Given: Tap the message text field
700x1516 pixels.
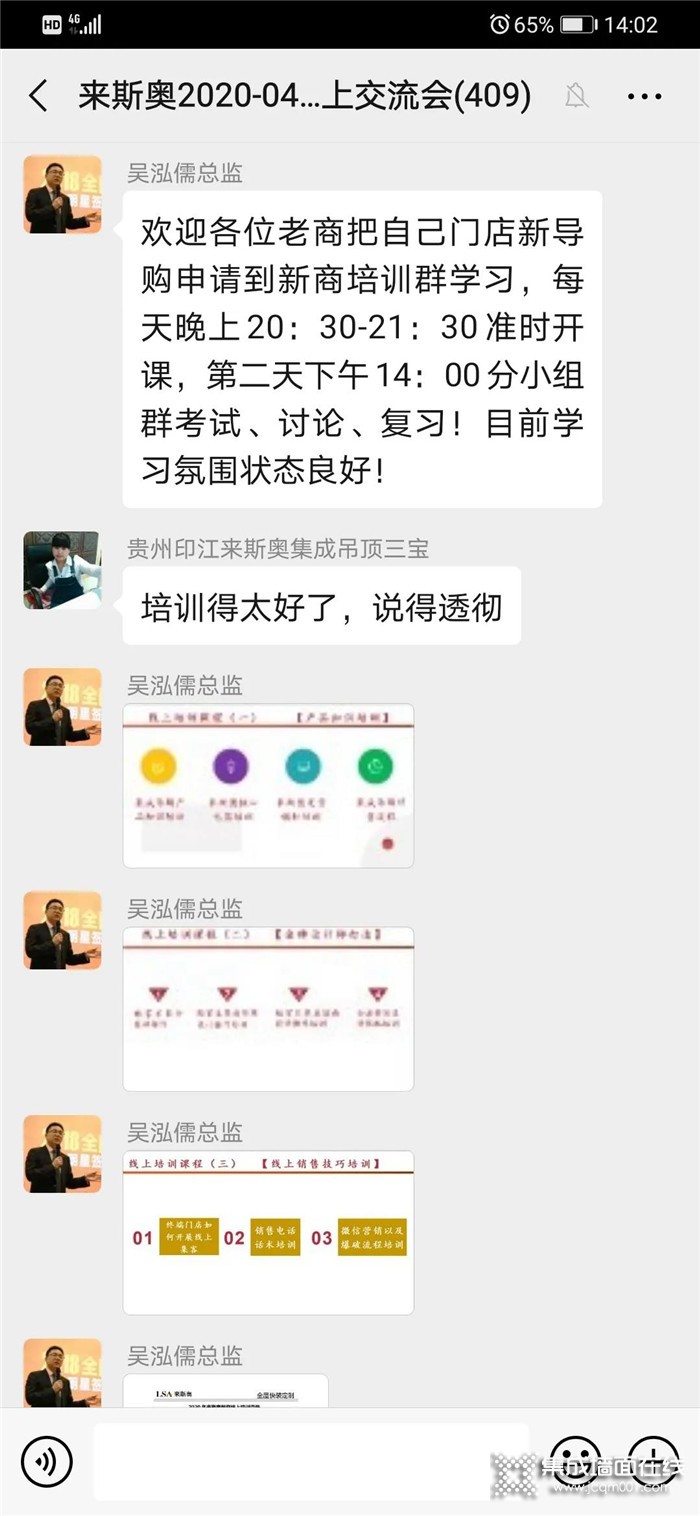Looking at the screenshot, I should 310,1461.
